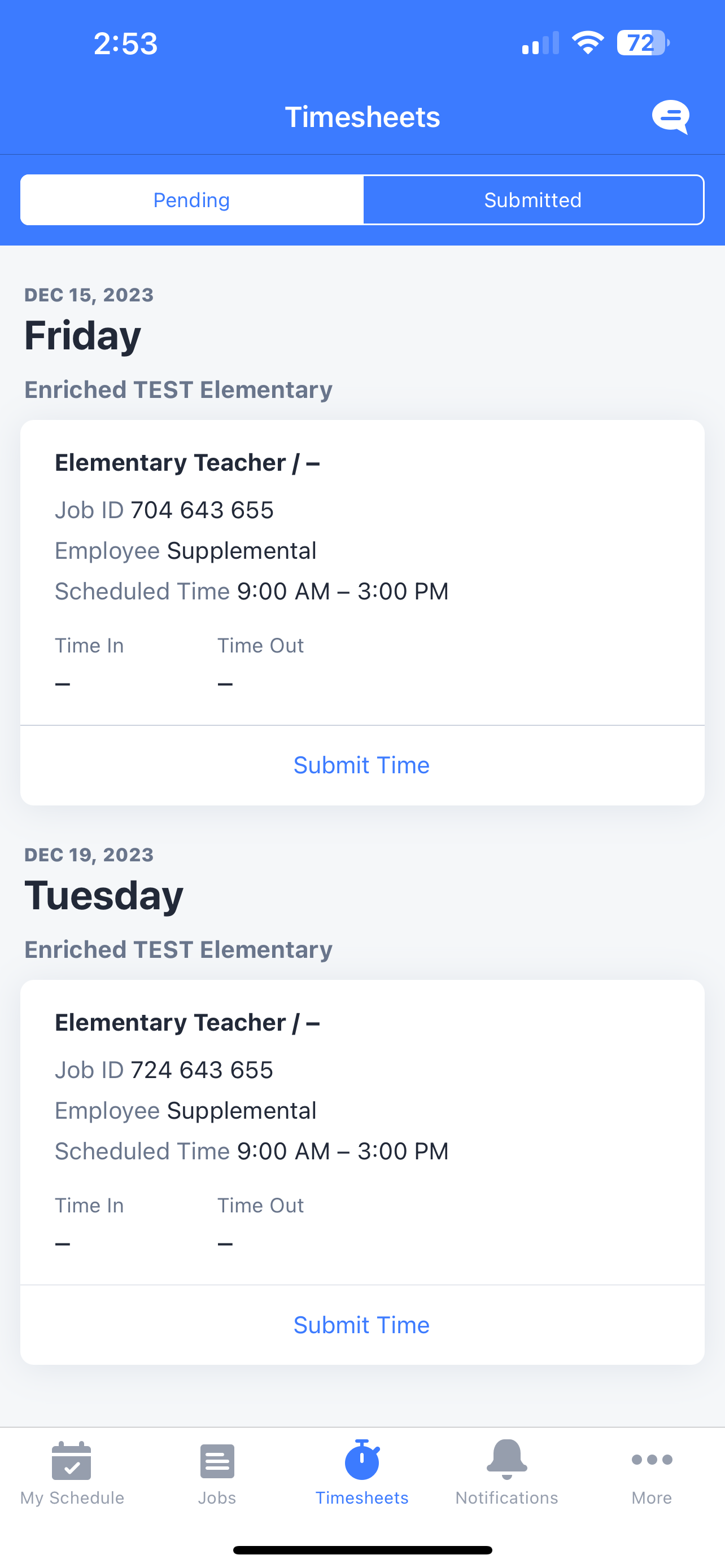Submit Time for Friday Dec 15 shift
This screenshot has width=725, height=1568.
[361, 764]
